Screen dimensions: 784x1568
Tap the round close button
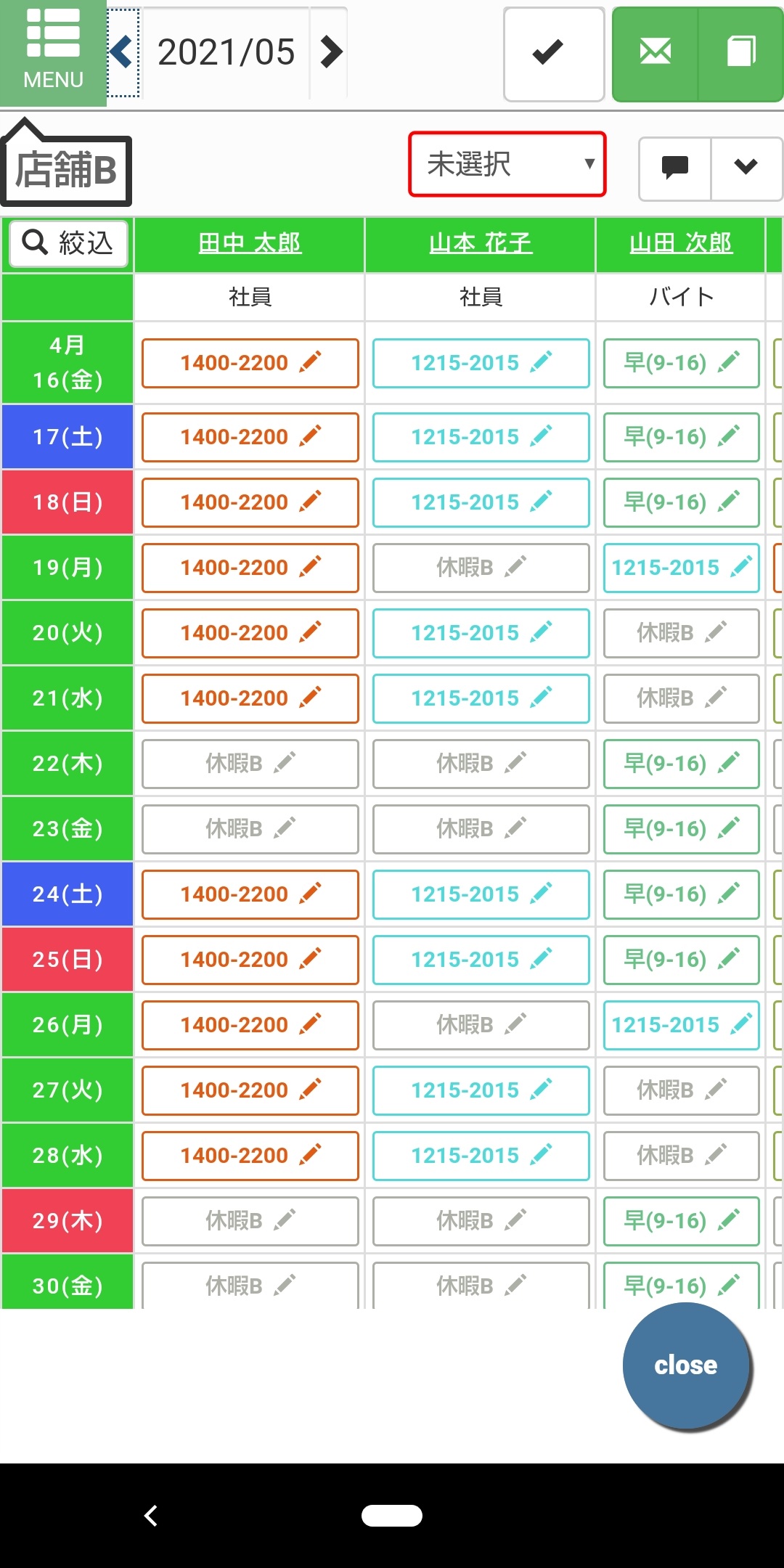tap(686, 1365)
